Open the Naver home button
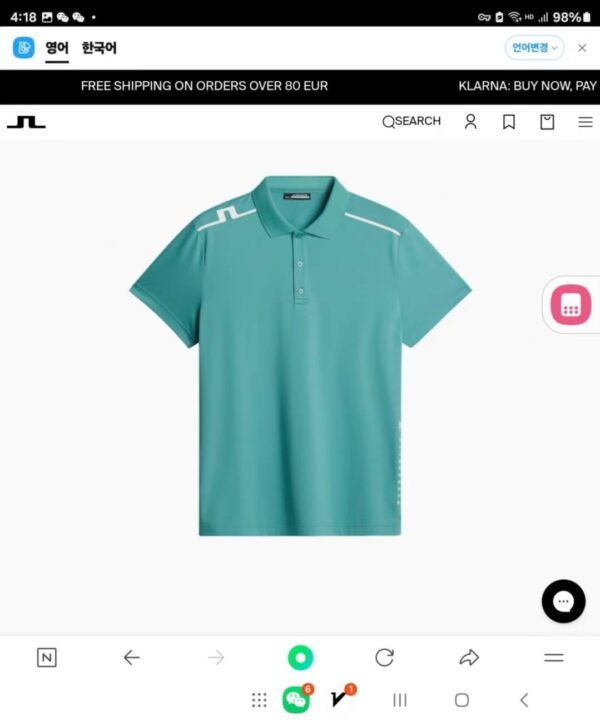The height and width of the screenshot is (721, 600). click(47, 657)
